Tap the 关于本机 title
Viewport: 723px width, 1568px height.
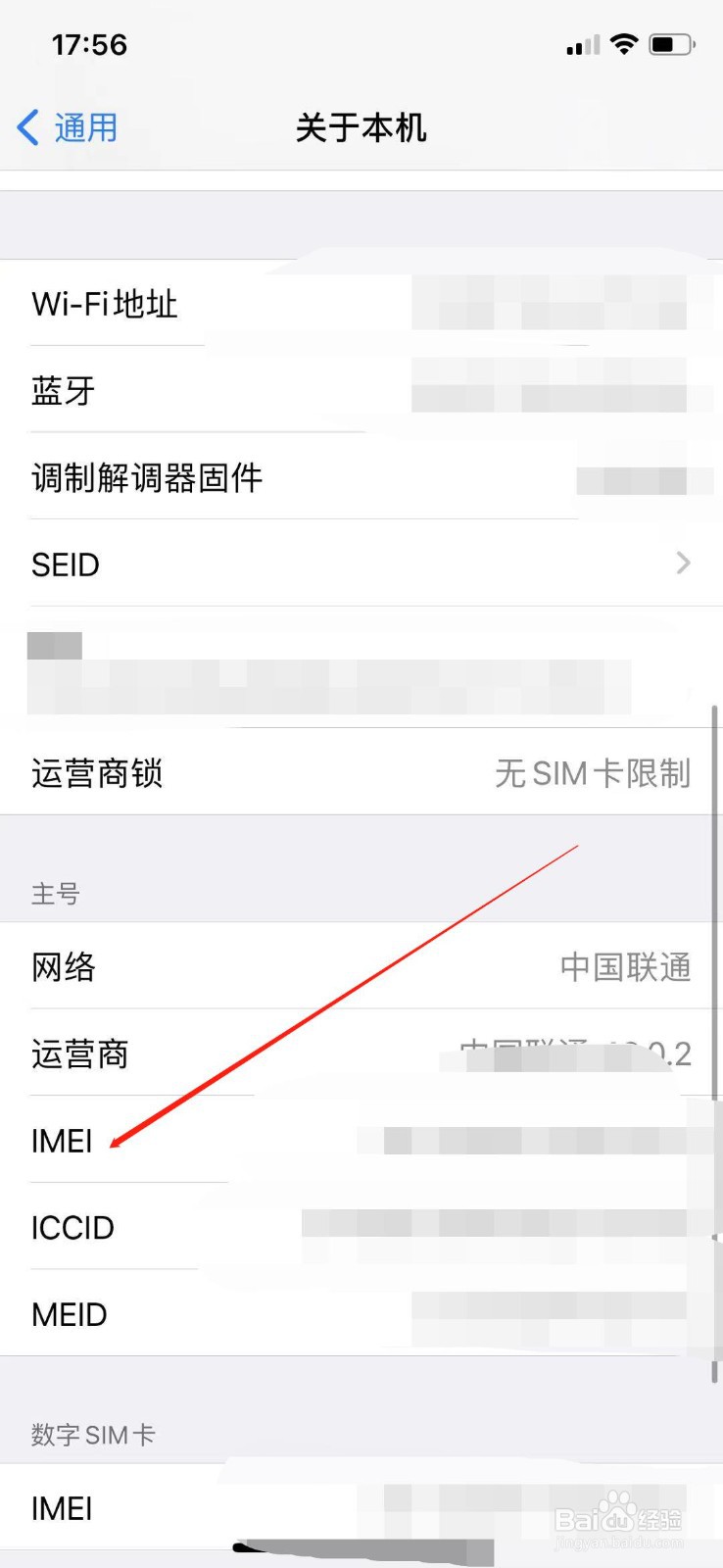[361, 127]
